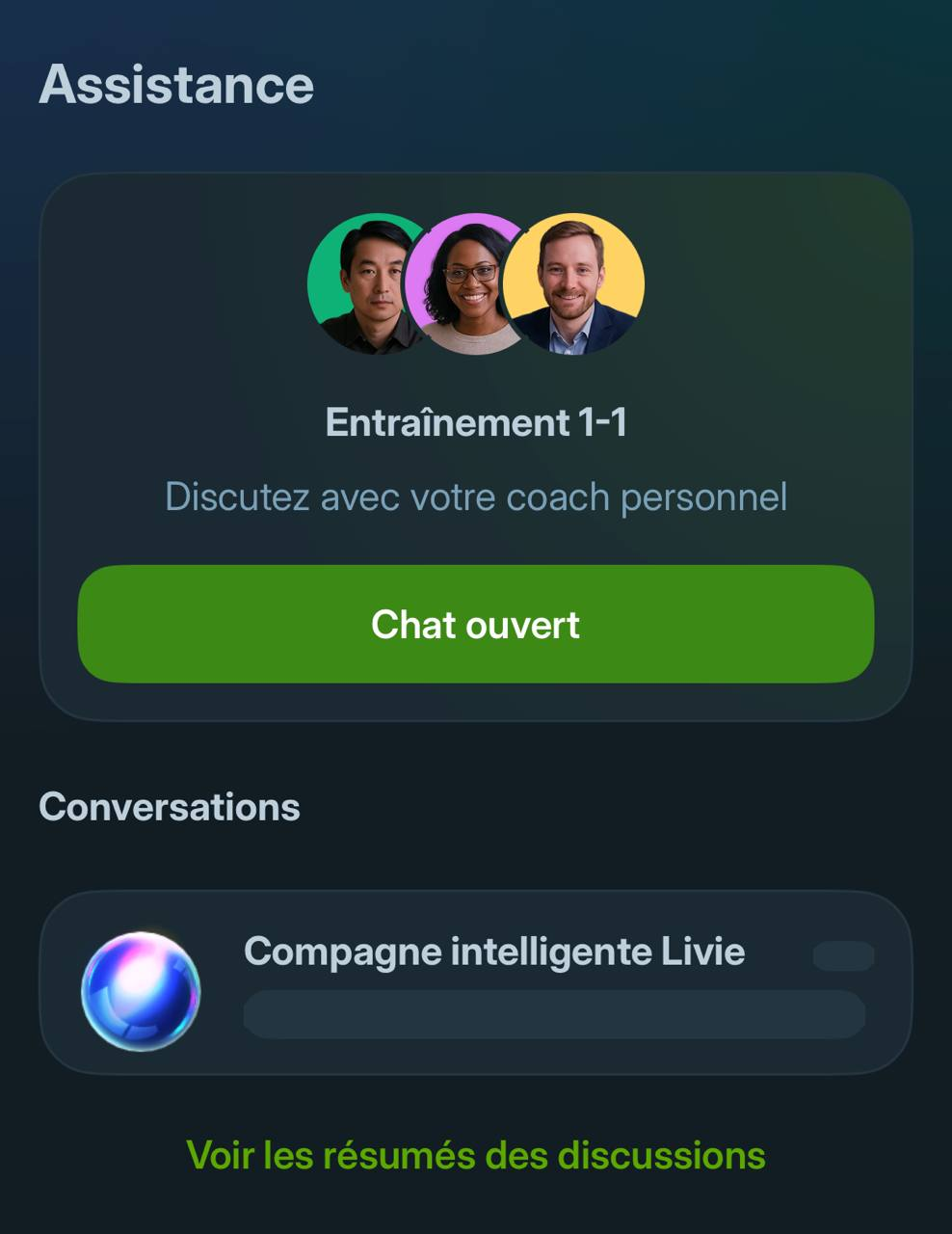Tap 'Discutez avec votre coach personnel' subtitle

475,496
